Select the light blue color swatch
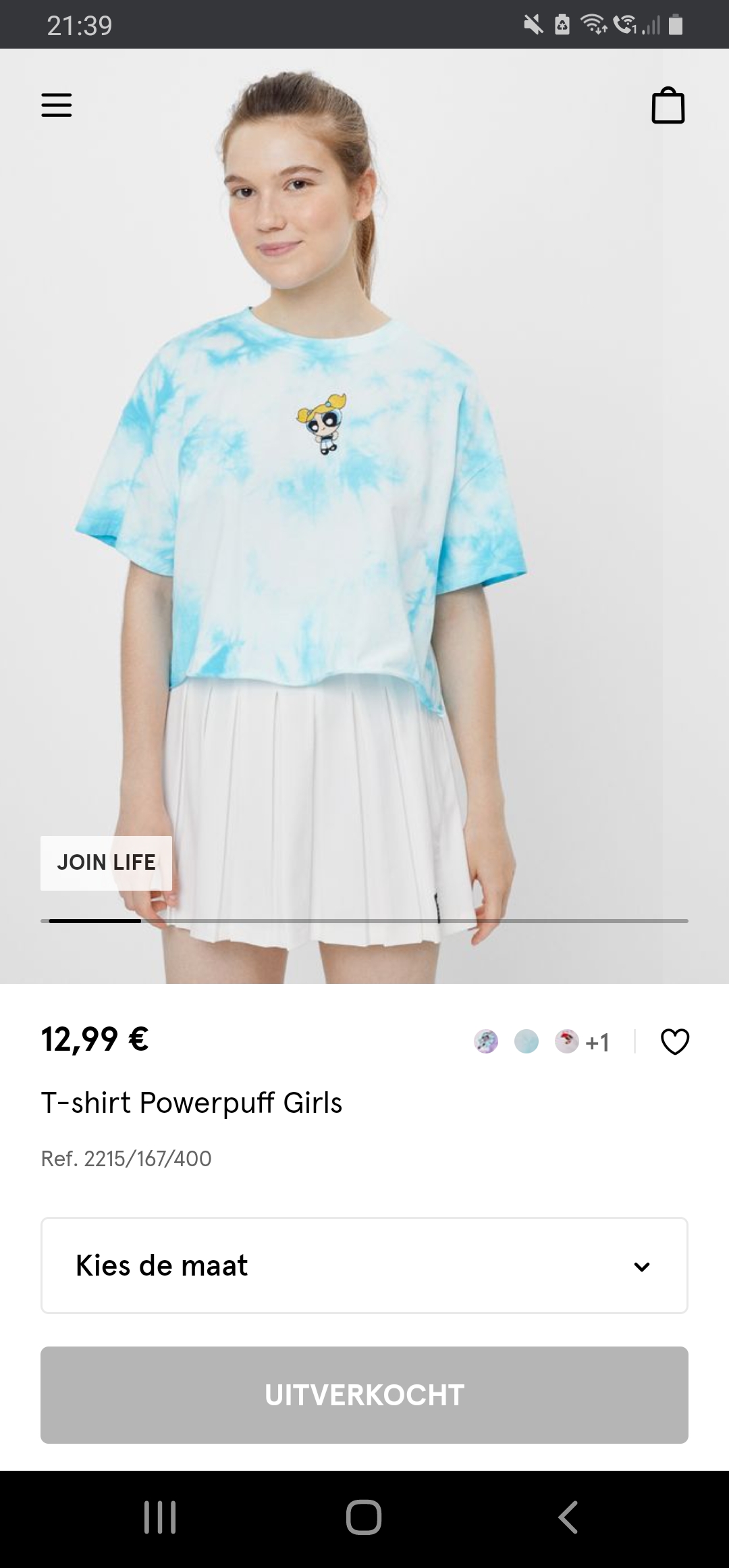The height and width of the screenshot is (1568, 729). [x=526, y=1042]
